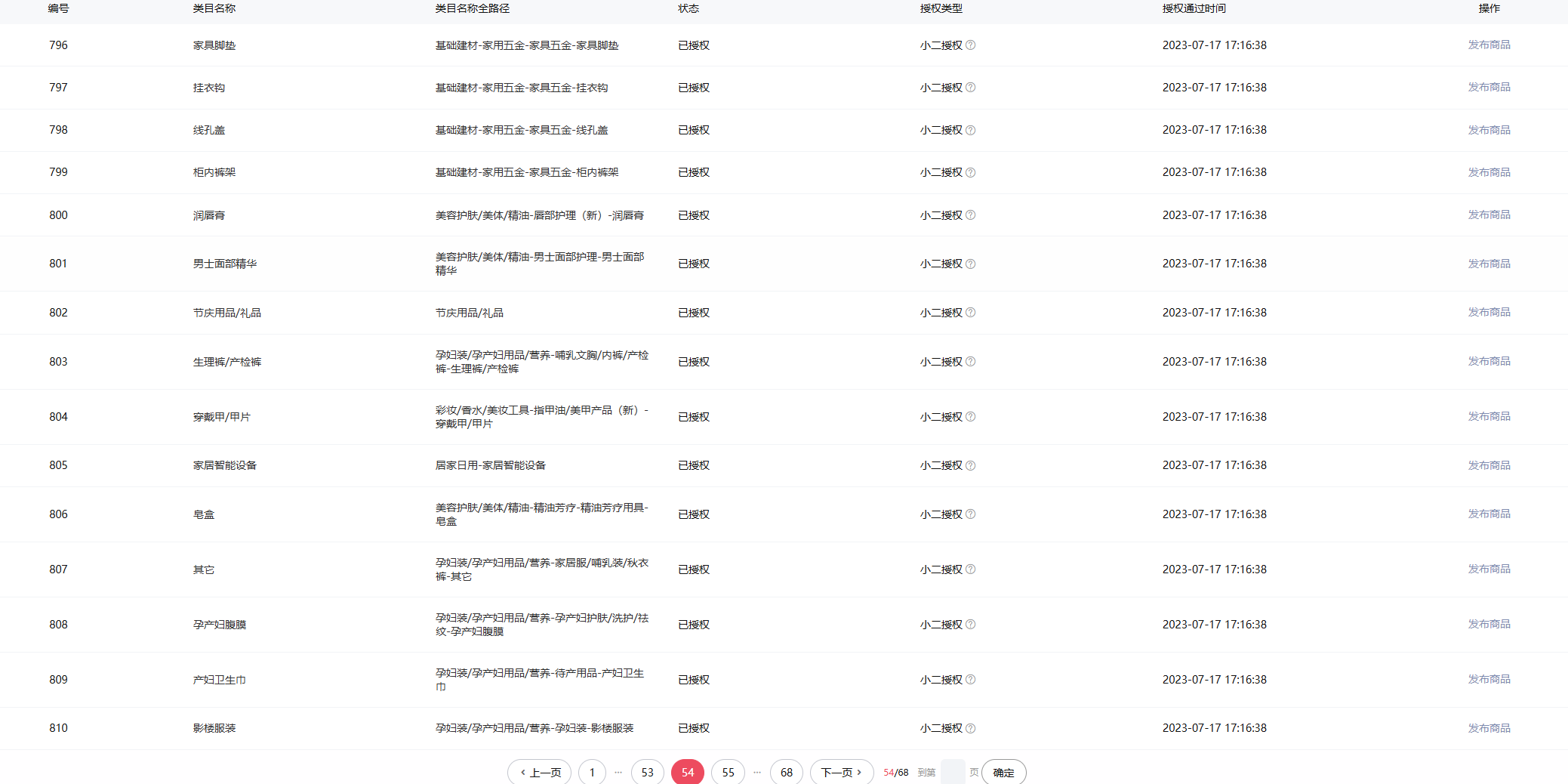Confirm page jump with 确定

tap(1003, 772)
